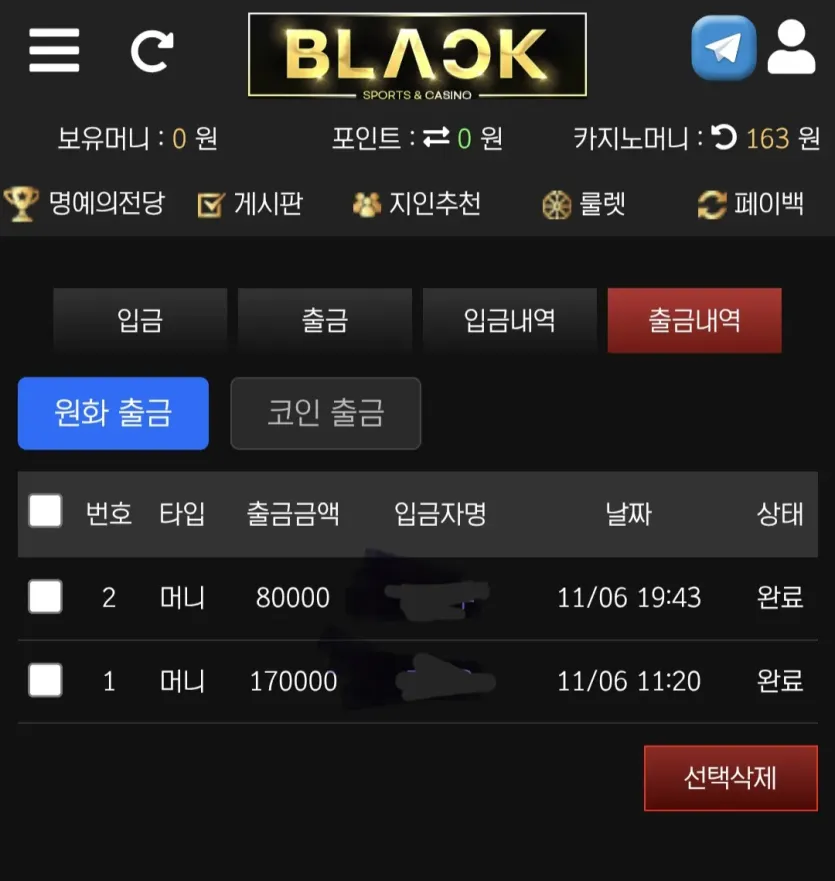This screenshot has height=881, width=835.
Task: View the 입금내역 tab
Action: 510,320
